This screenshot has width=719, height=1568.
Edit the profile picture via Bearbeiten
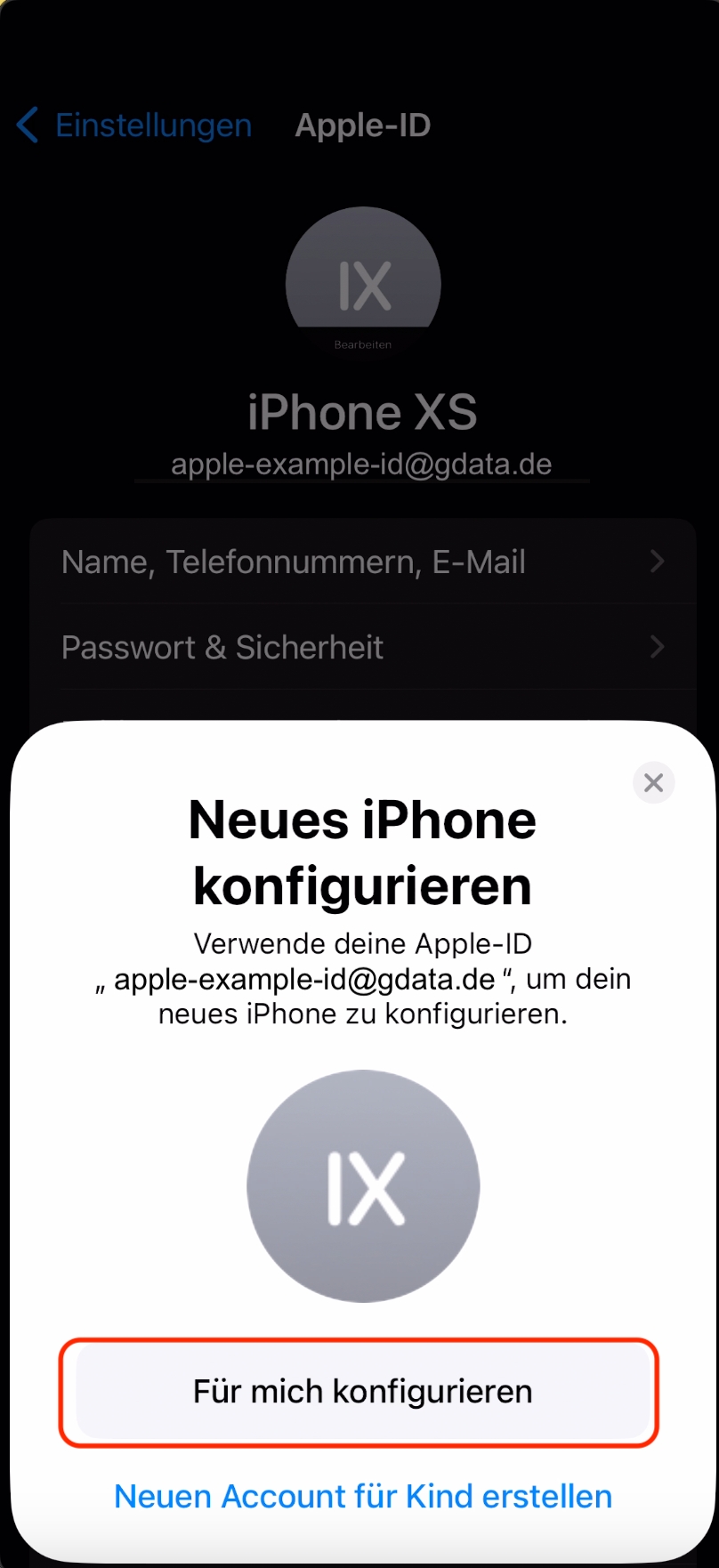(x=363, y=344)
